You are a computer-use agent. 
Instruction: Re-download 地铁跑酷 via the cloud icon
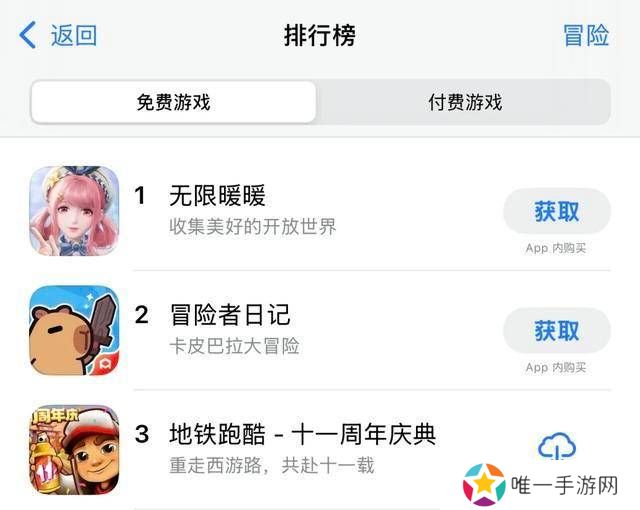(556, 447)
